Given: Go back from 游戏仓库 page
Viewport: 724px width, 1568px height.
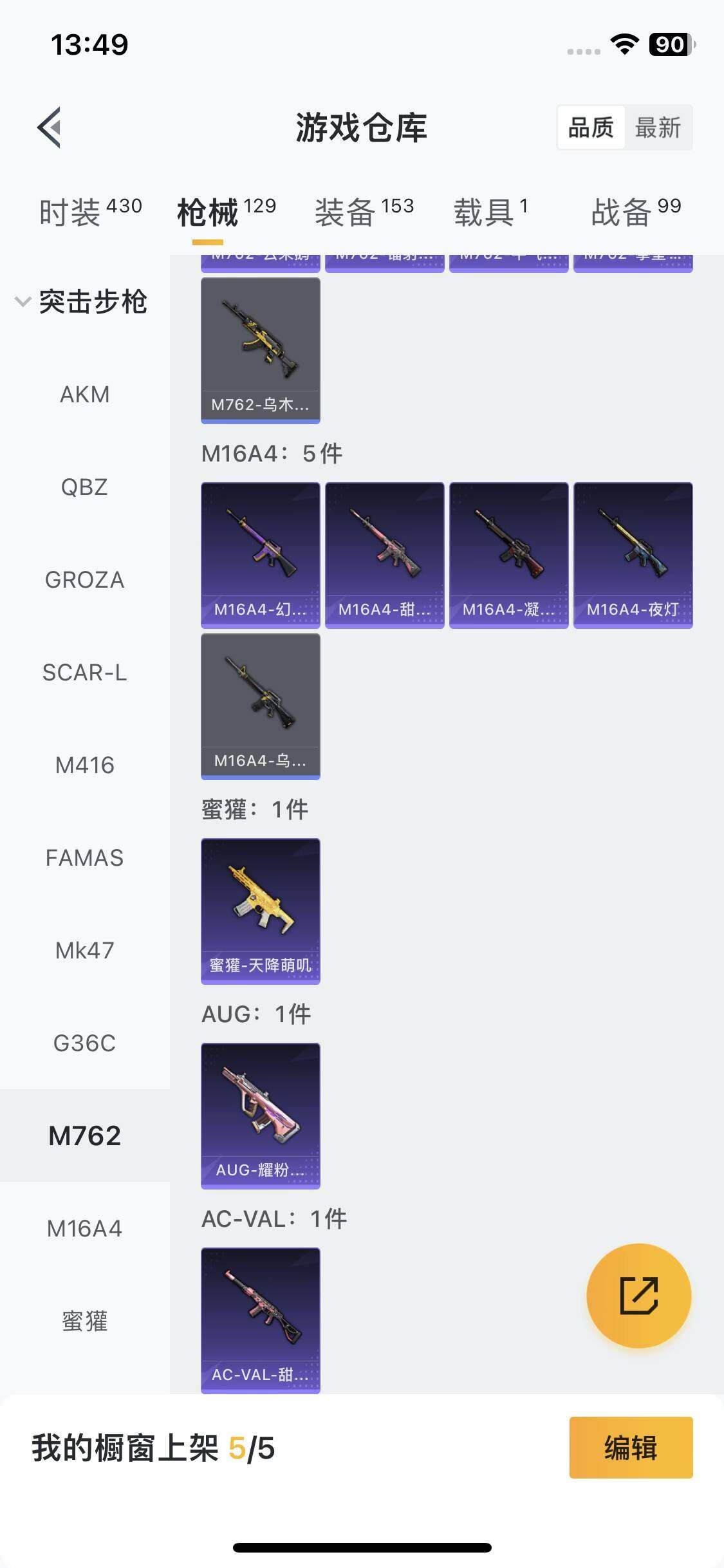Looking at the screenshot, I should 50,127.
